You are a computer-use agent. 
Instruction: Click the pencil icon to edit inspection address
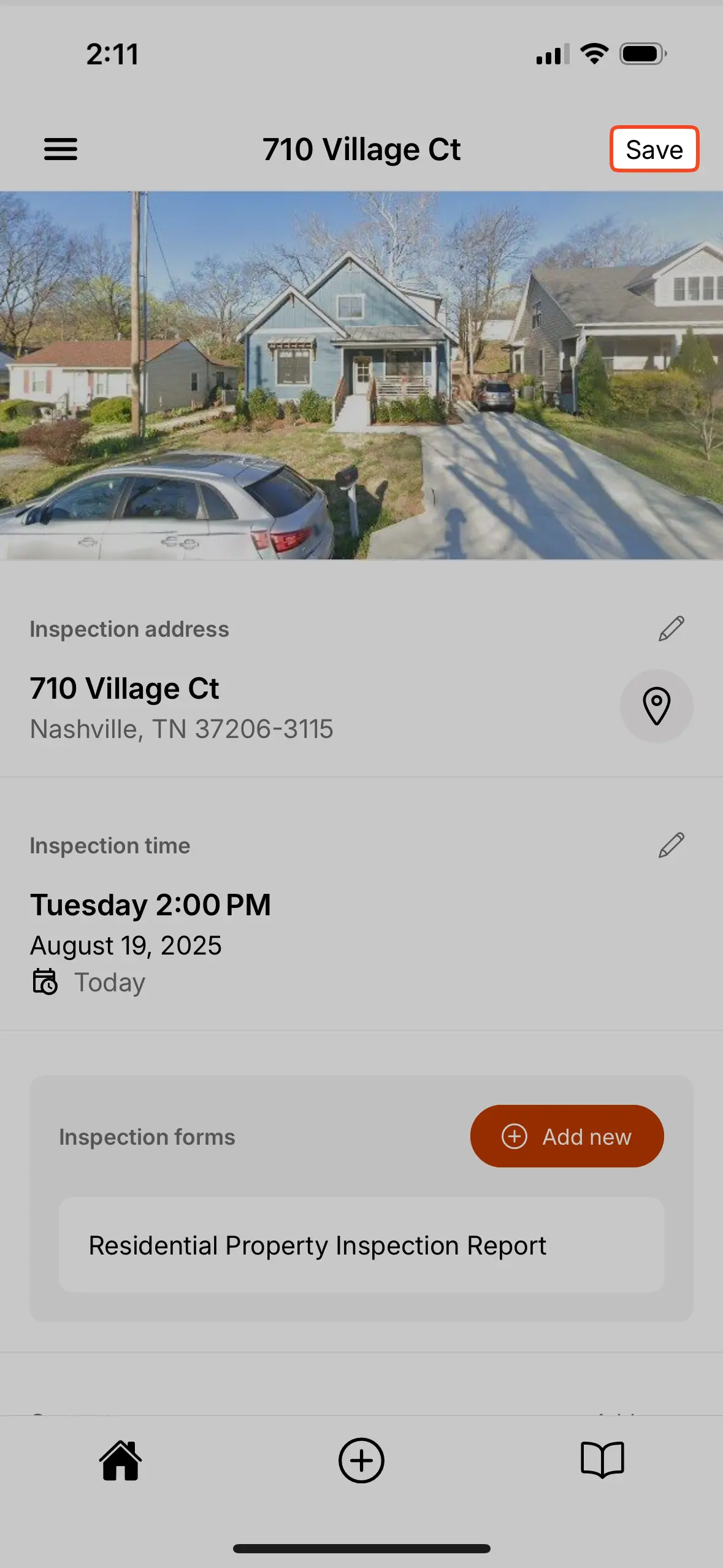click(670, 629)
